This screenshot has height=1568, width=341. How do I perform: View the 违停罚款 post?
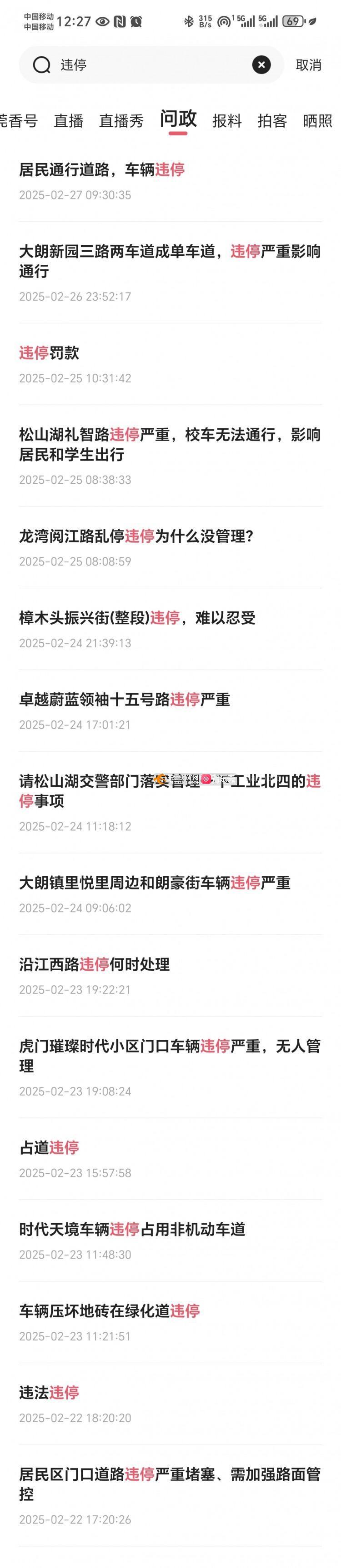(x=49, y=353)
